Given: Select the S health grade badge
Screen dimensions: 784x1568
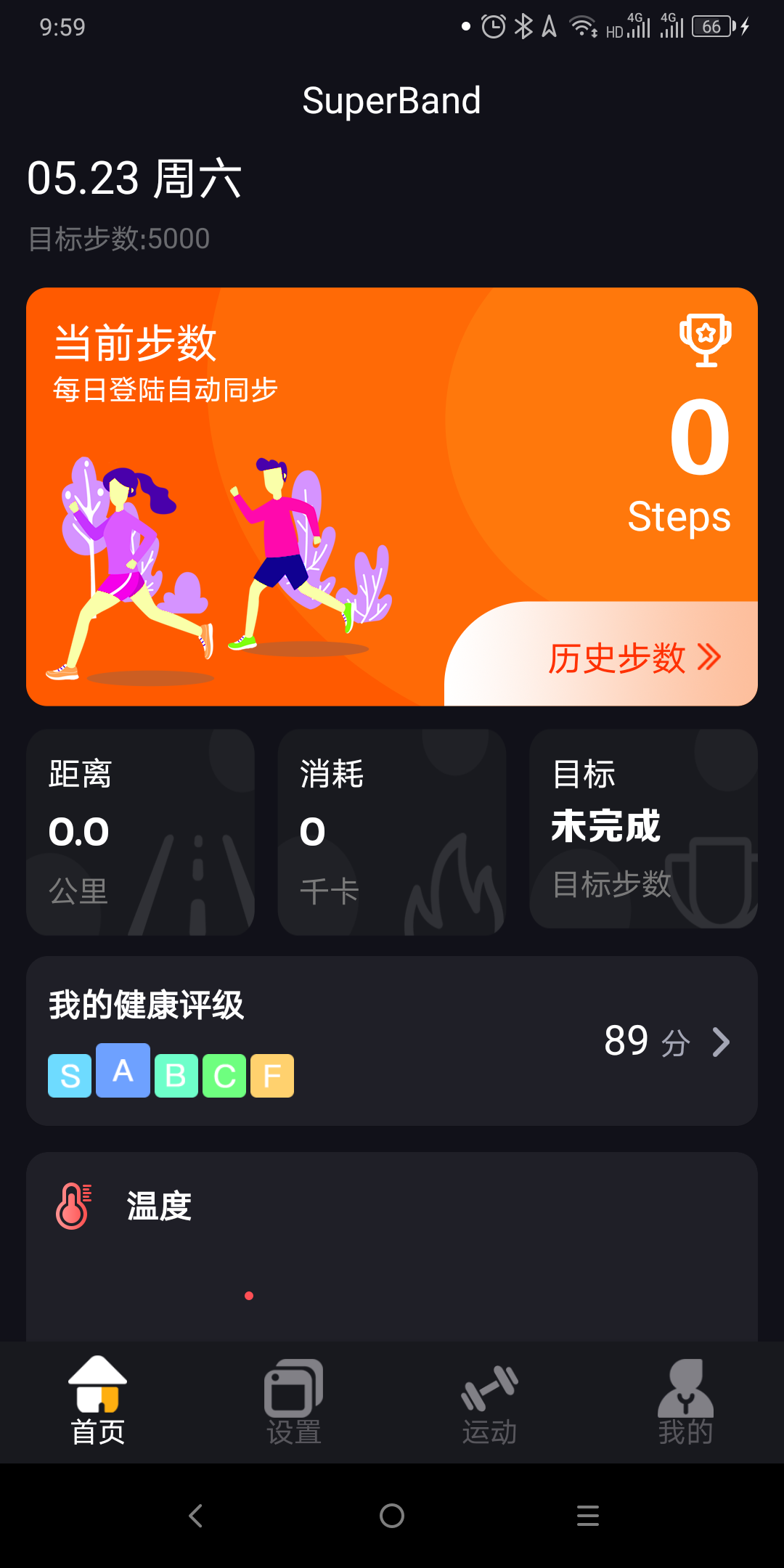Looking at the screenshot, I should point(69,1077).
